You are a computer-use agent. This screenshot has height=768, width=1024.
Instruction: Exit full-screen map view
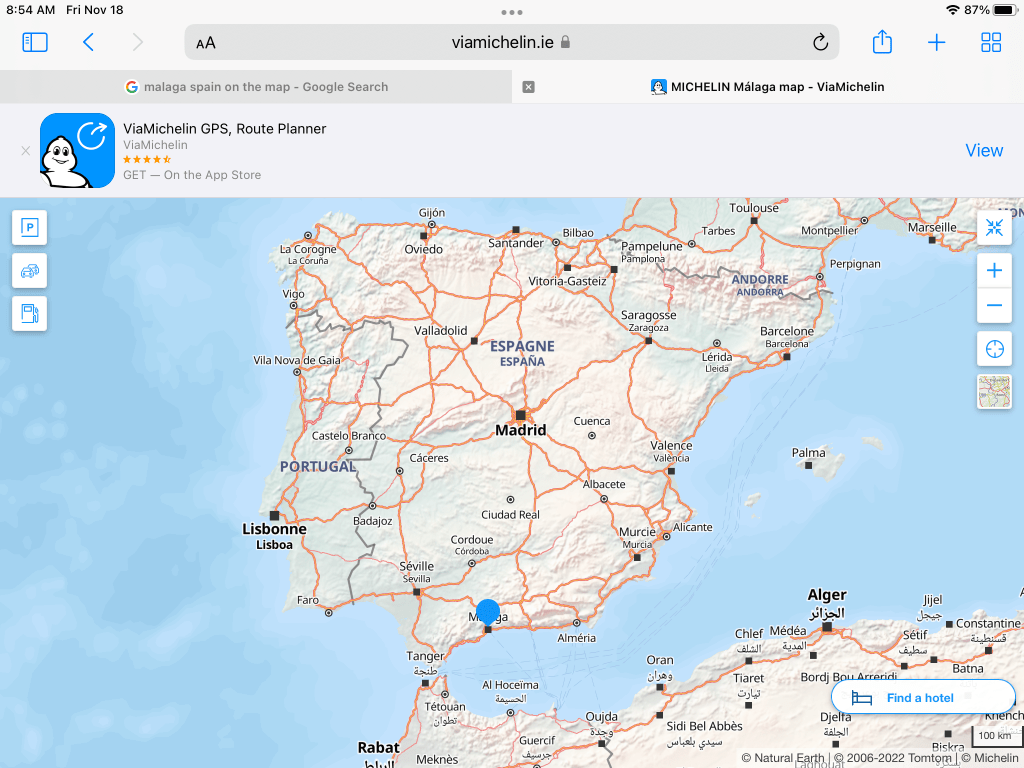point(994,228)
